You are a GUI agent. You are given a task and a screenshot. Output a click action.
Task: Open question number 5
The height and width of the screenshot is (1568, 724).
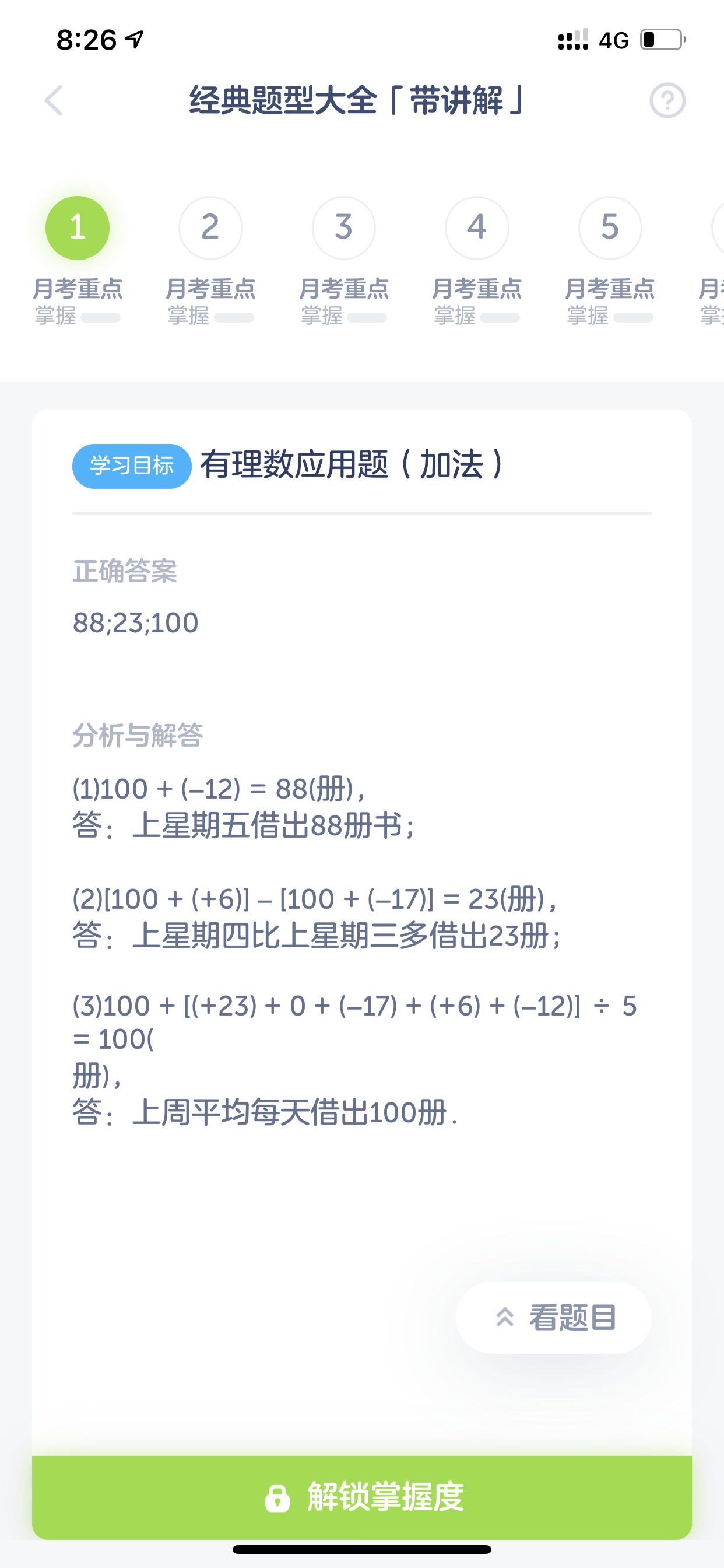(610, 228)
